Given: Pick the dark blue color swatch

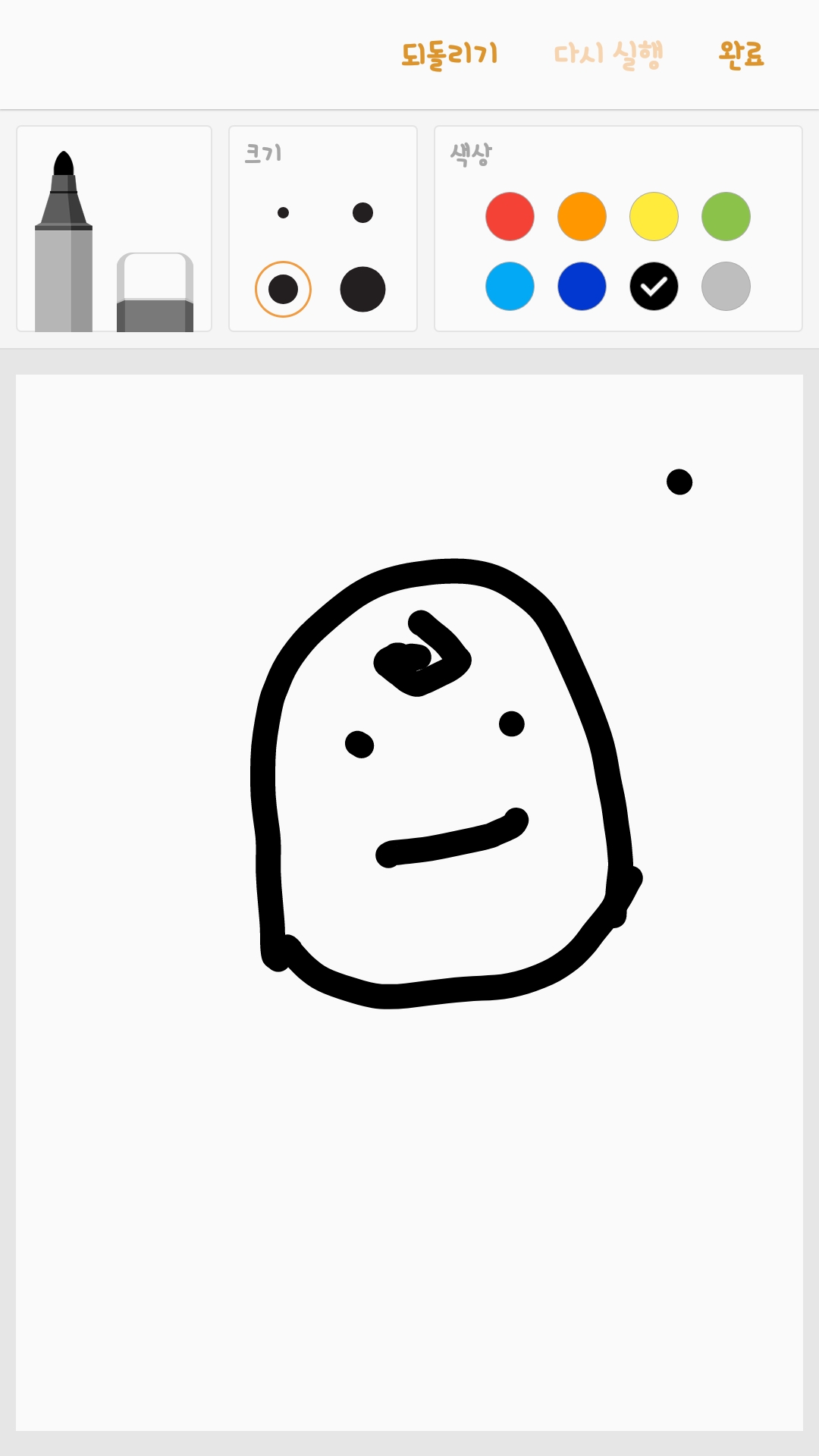Looking at the screenshot, I should pyautogui.click(x=582, y=287).
